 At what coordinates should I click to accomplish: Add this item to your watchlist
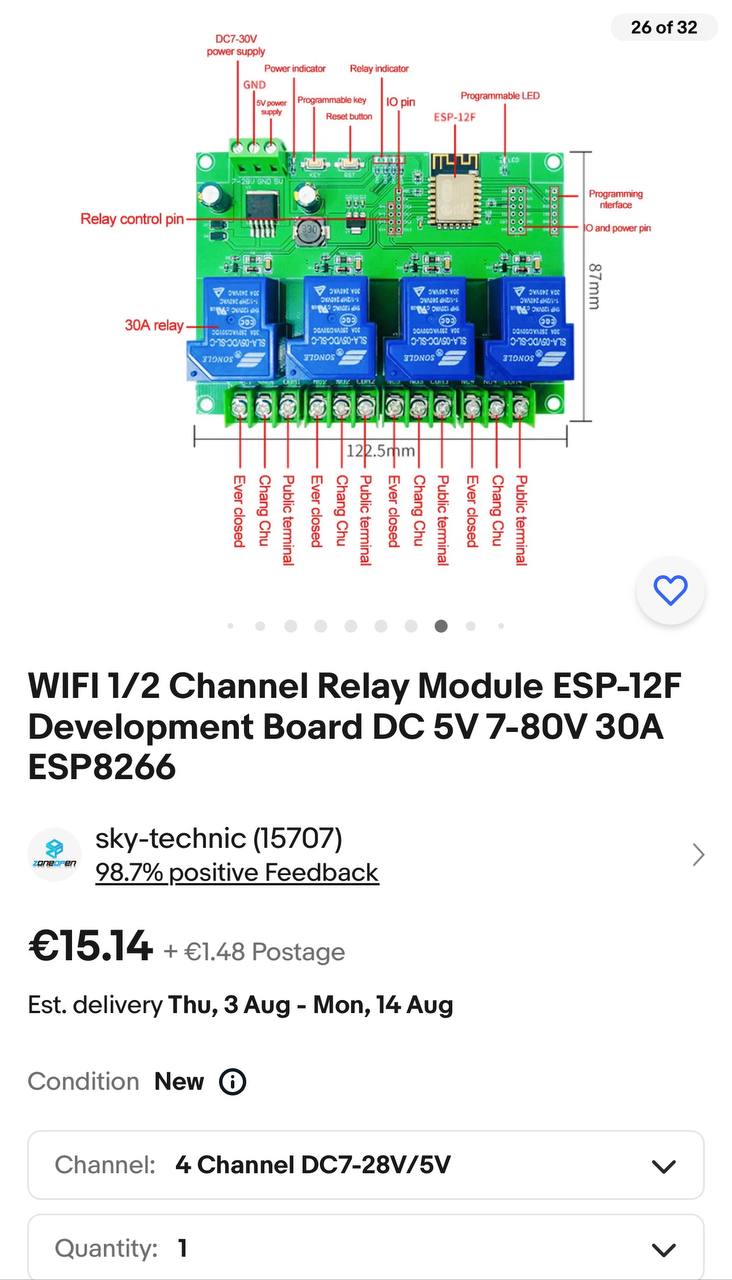pyautogui.click(x=670, y=591)
